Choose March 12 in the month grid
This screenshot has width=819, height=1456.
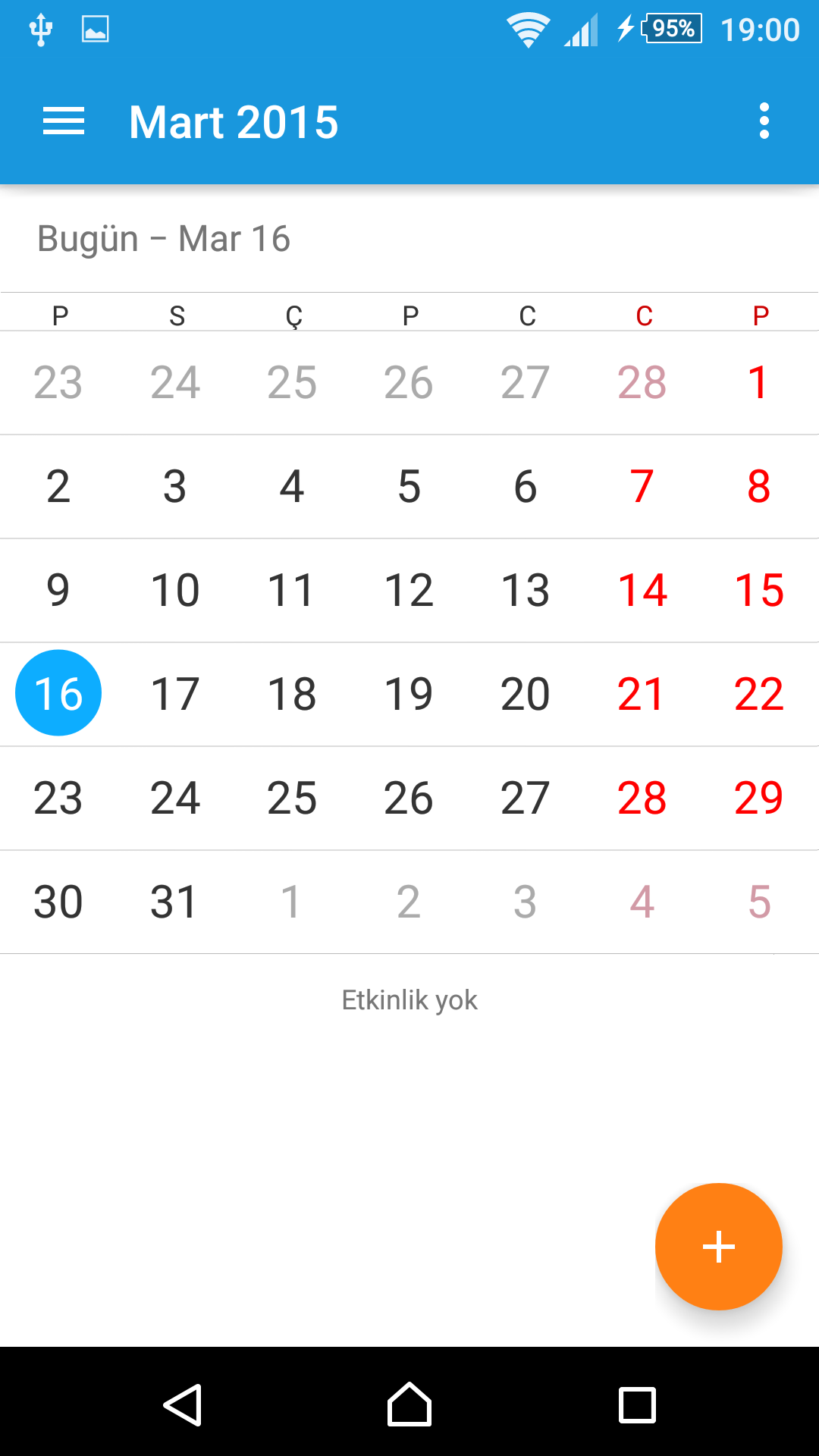[x=409, y=590]
